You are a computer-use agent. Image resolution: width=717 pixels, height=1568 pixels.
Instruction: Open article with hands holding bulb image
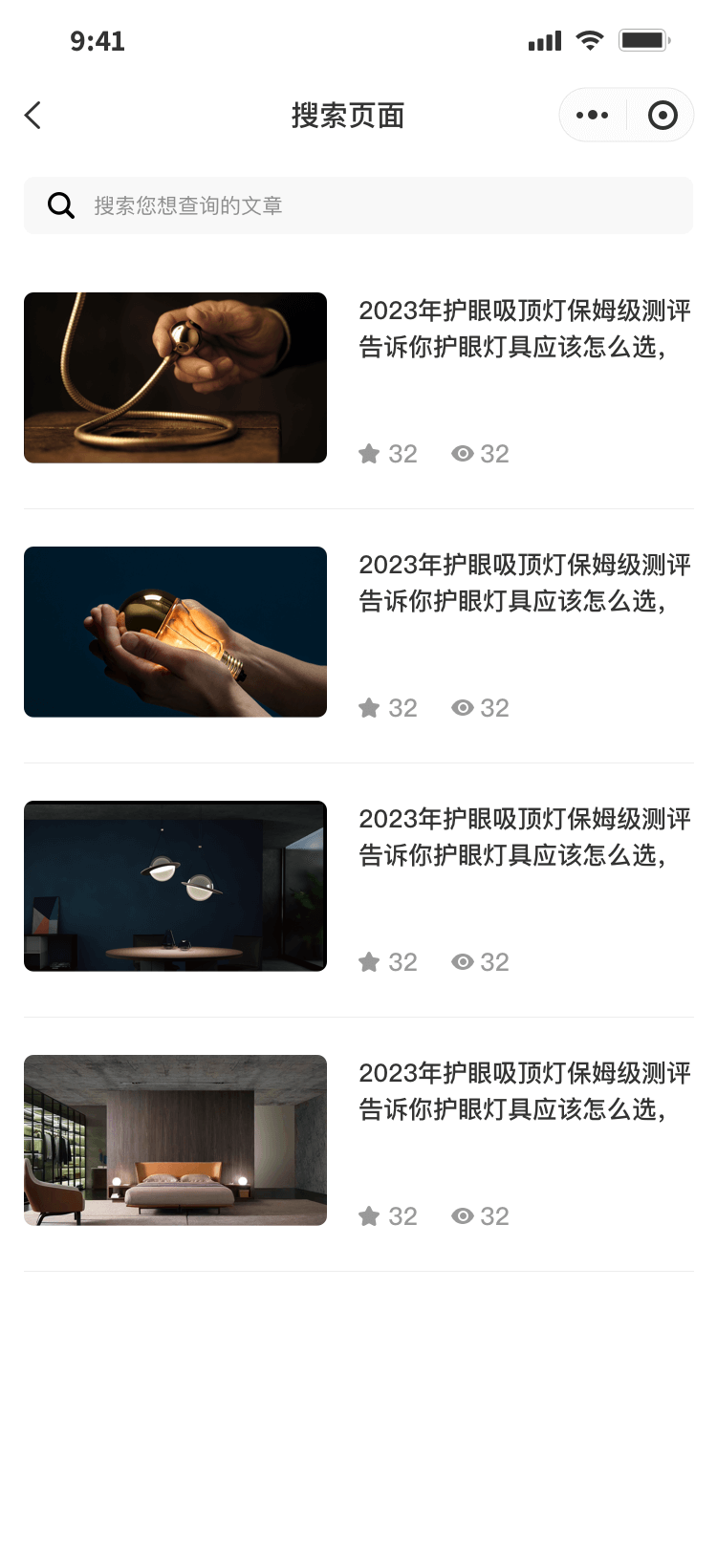click(x=176, y=632)
